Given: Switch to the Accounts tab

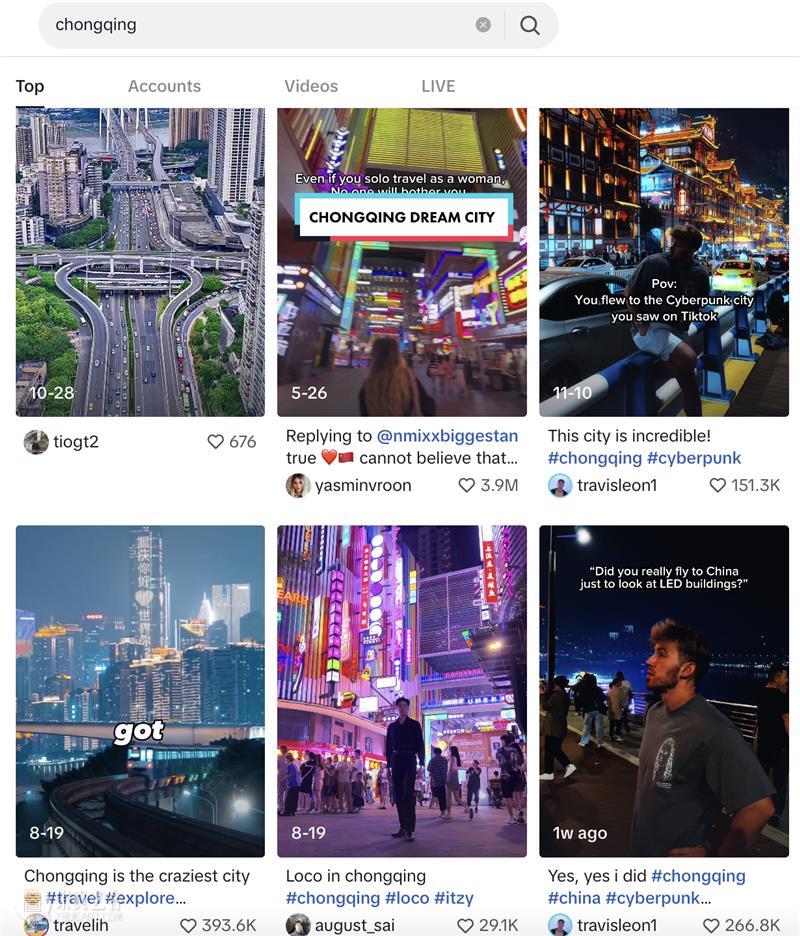Looking at the screenshot, I should tap(164, 86).
